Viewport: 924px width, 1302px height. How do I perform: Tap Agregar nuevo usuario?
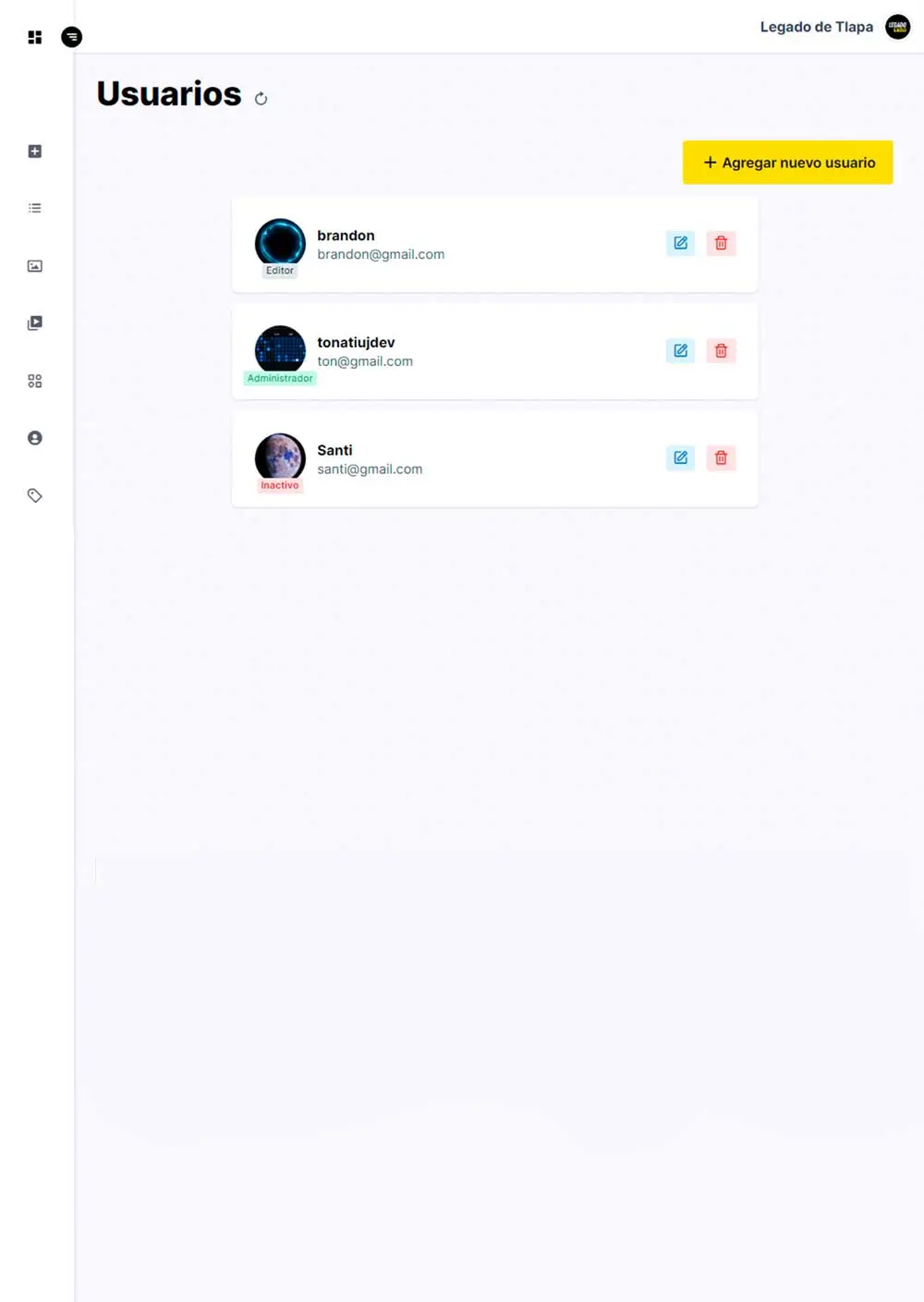click(787, 163)
